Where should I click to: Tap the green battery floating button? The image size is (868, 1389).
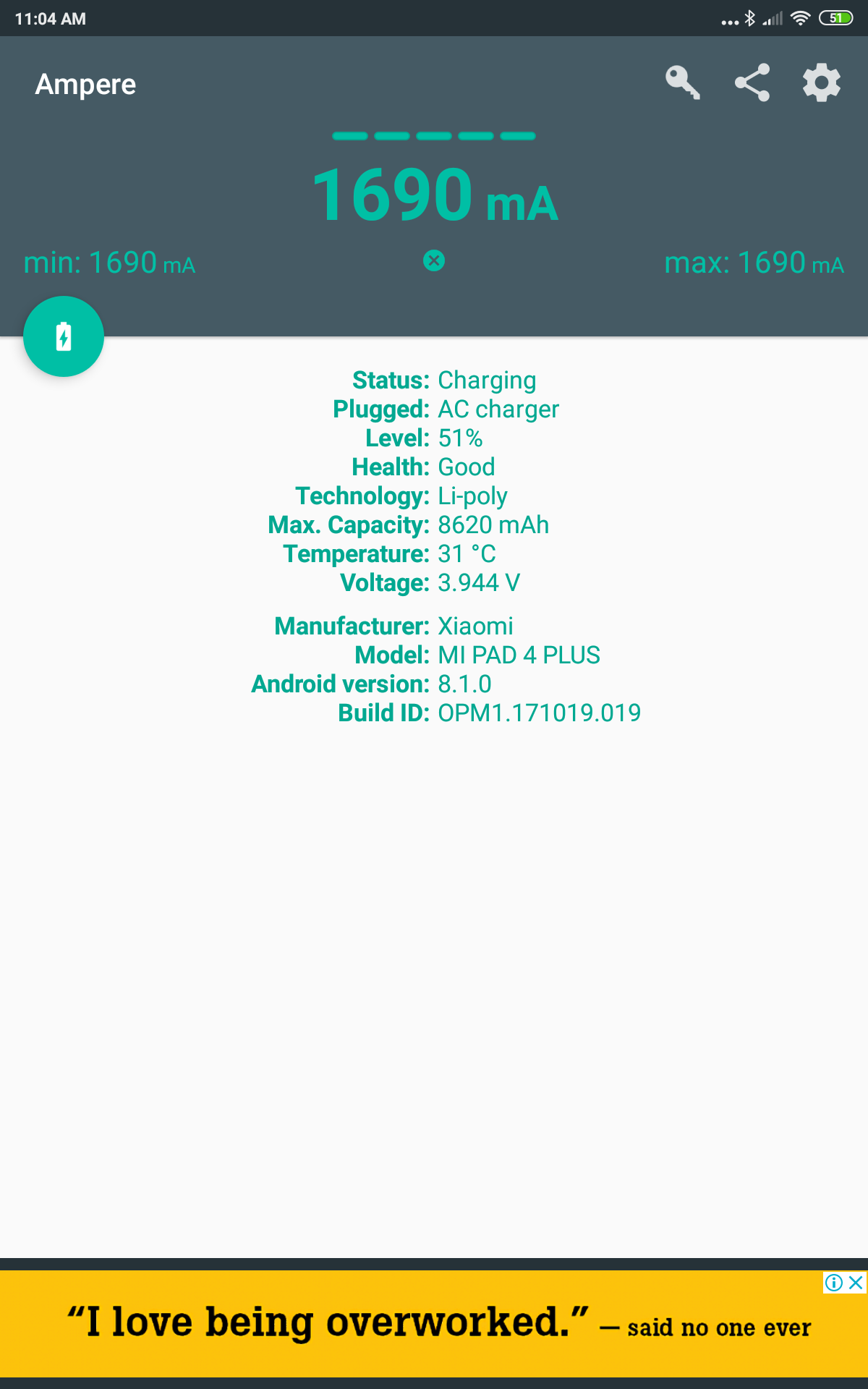(64, 336)
